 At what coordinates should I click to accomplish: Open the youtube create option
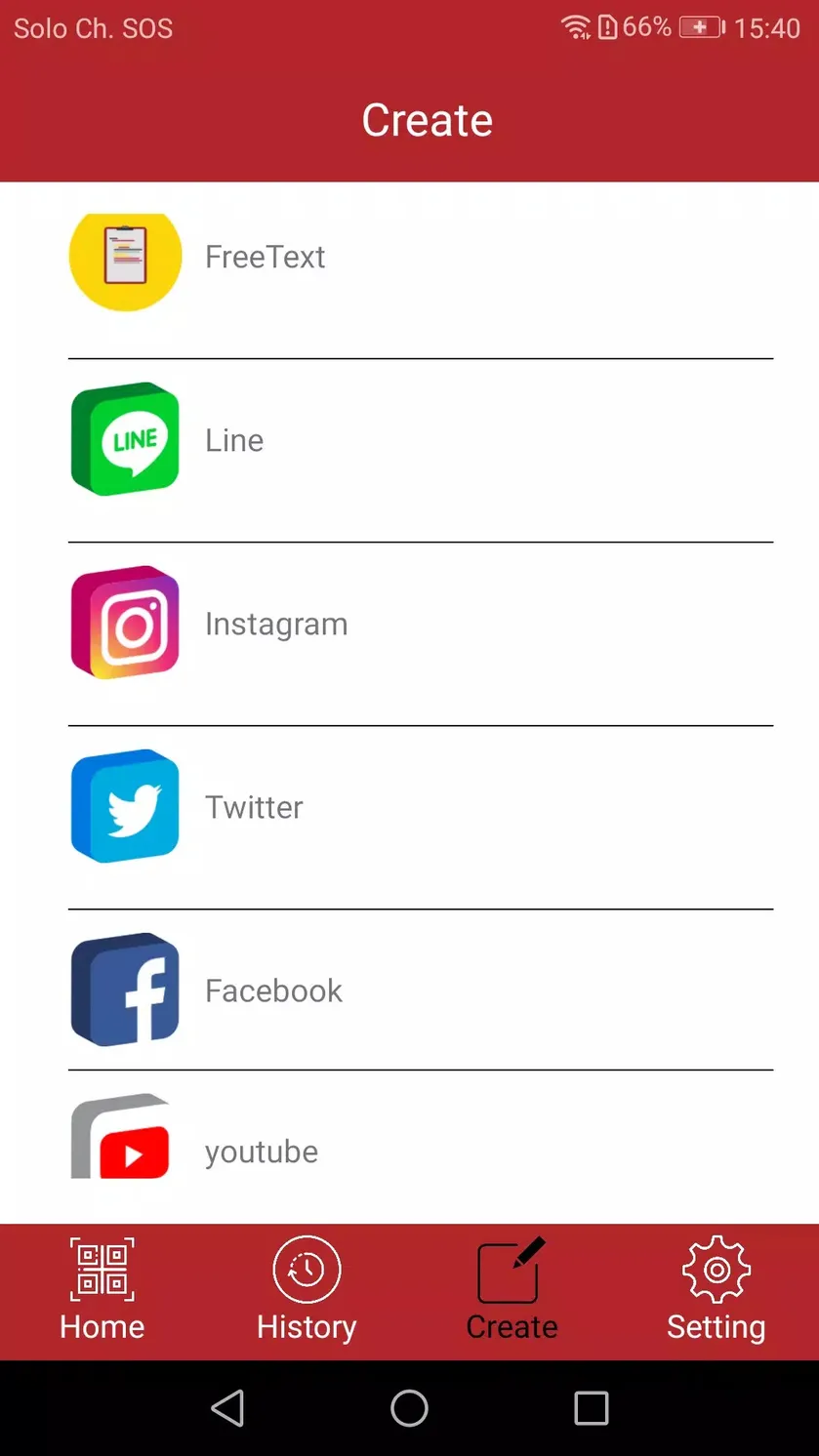[420, 1147]
